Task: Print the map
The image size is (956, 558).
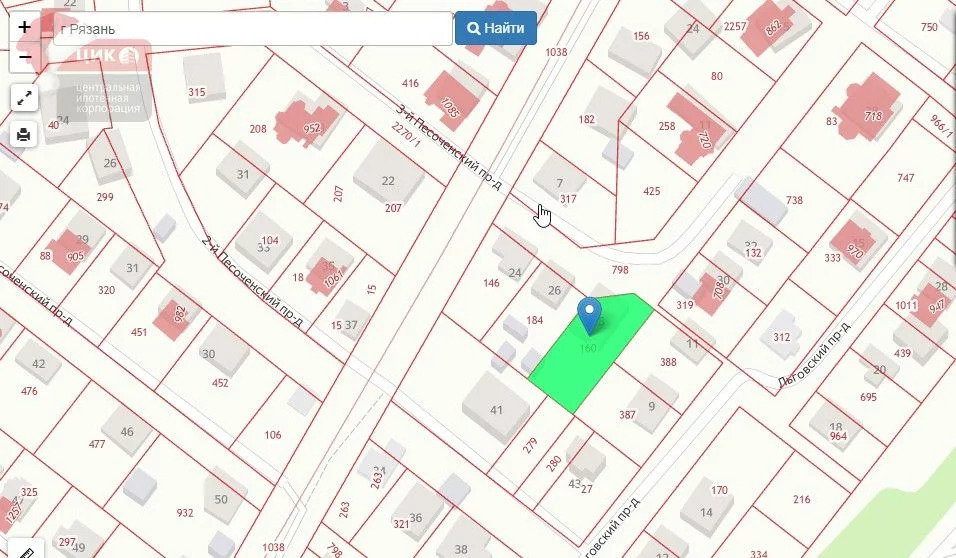Action: (24, 133)
